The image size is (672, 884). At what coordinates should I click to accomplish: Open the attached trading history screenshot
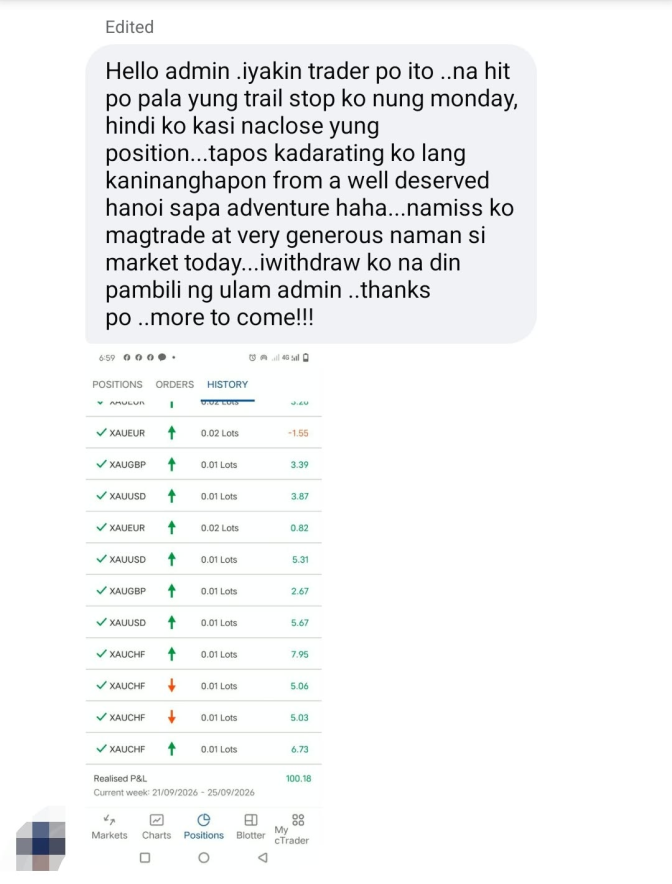coord(204,610)
